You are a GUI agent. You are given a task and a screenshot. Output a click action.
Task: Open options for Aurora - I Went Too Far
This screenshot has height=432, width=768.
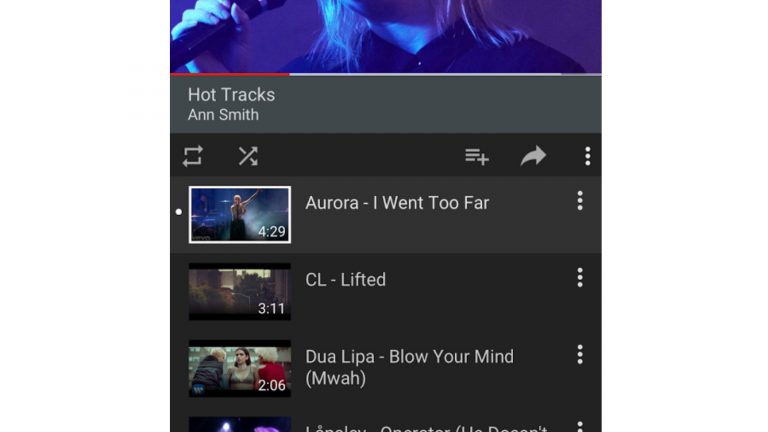579,202
